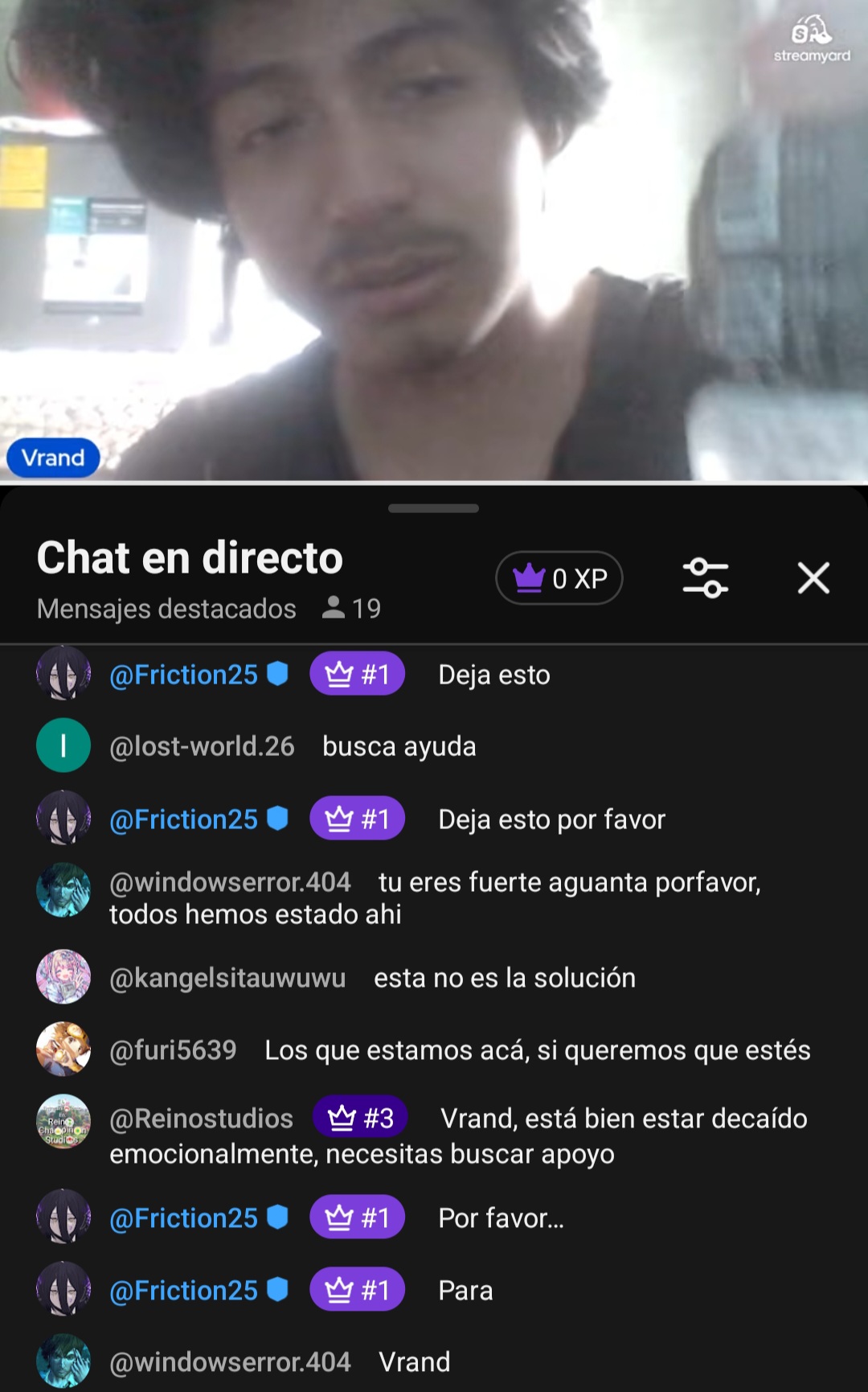The height and width of the screenshot is (1392, 868).
Task: Open Mensajes destacados chat mode selector
Action: (x=167, y=609)
